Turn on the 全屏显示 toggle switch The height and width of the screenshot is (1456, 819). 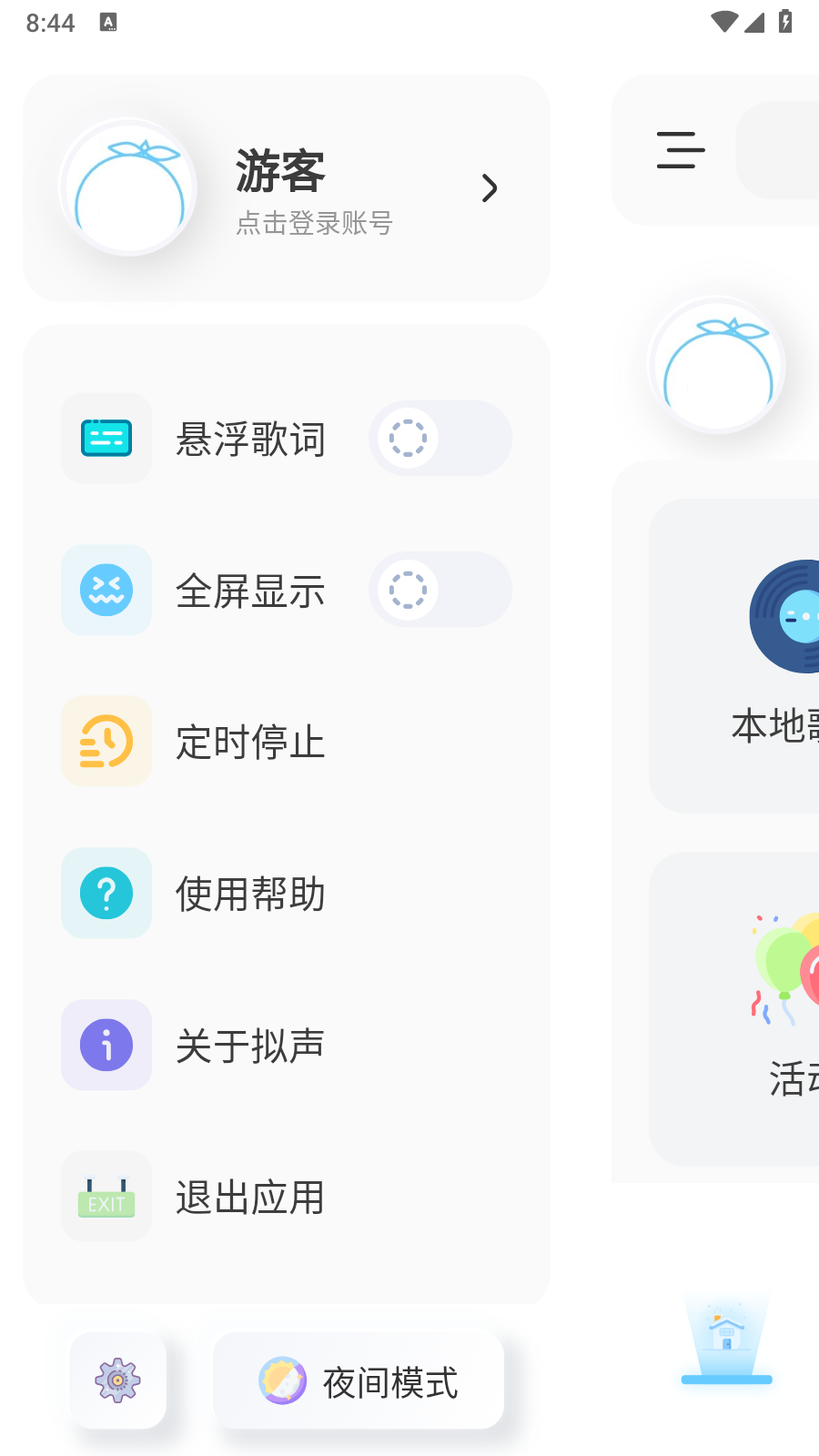(440, 589)
